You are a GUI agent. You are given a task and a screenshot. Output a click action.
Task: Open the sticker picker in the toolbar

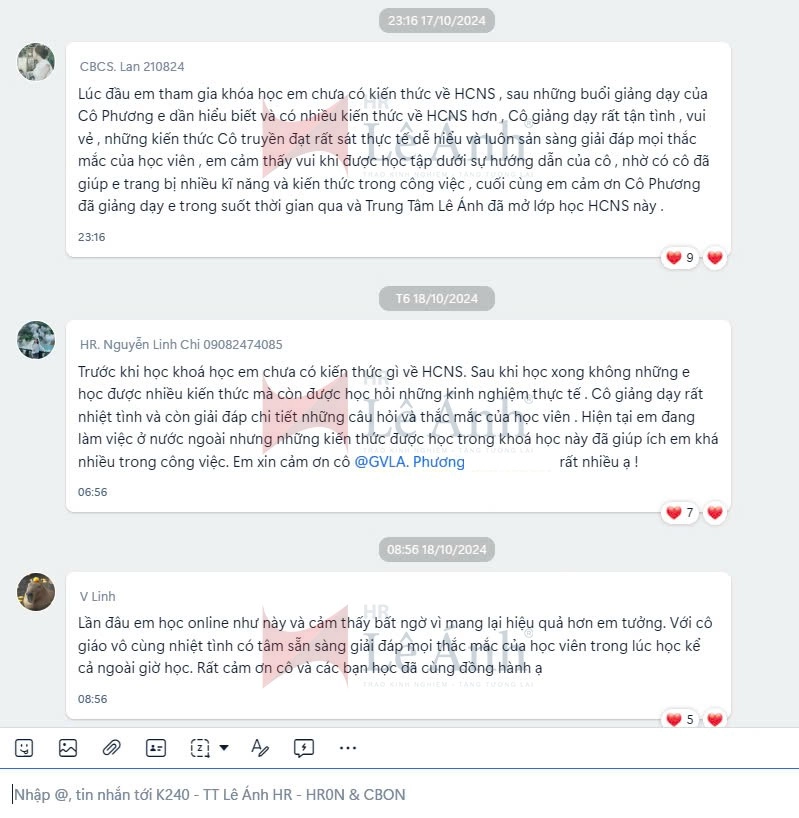24,747
